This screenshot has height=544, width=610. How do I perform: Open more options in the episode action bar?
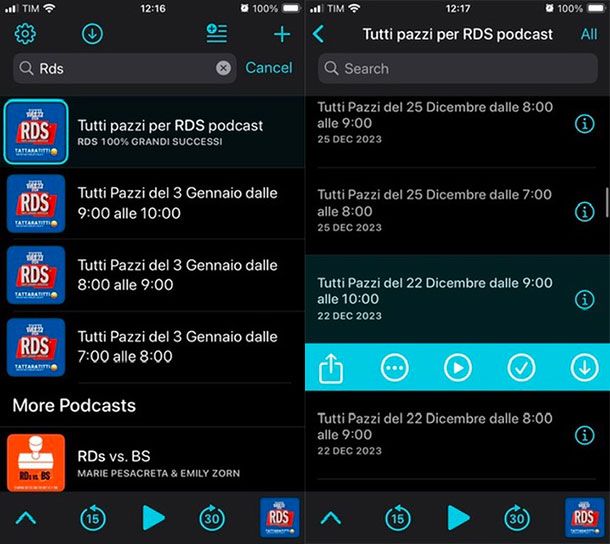[395, 368]
